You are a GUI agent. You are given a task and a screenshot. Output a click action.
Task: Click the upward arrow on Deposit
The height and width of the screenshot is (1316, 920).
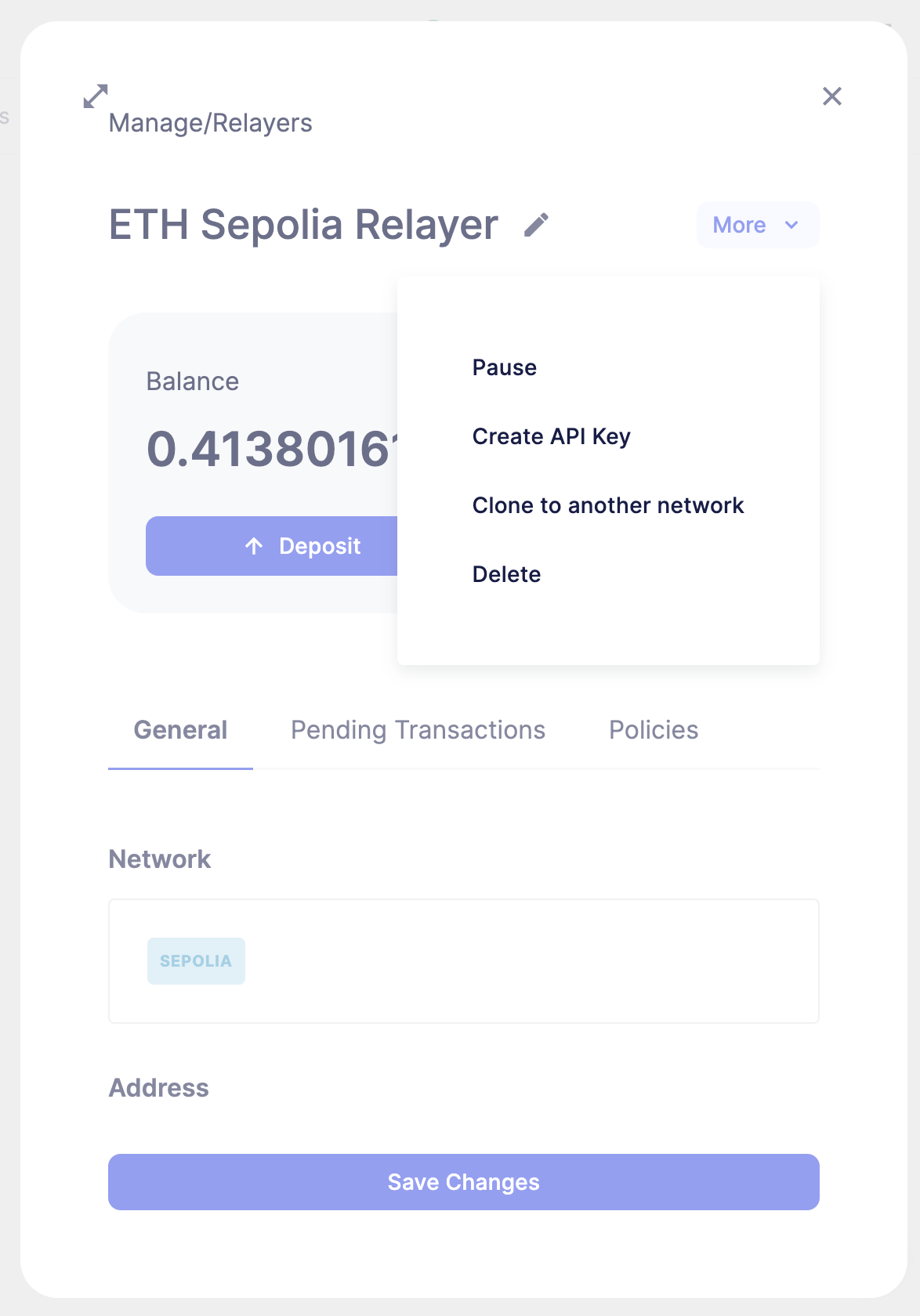254,546
